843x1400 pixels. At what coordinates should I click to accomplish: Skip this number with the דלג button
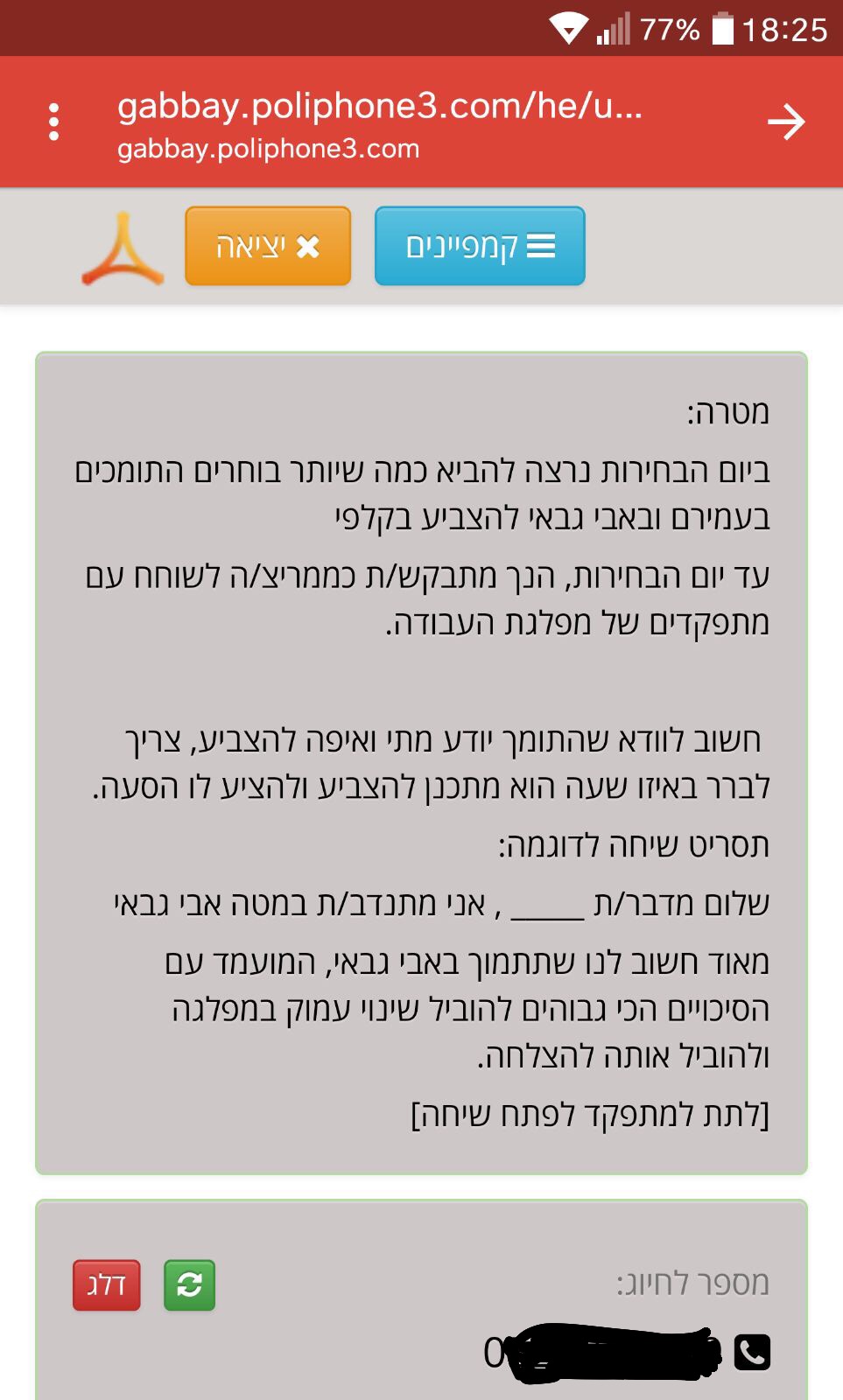[x=106, y=1285]
